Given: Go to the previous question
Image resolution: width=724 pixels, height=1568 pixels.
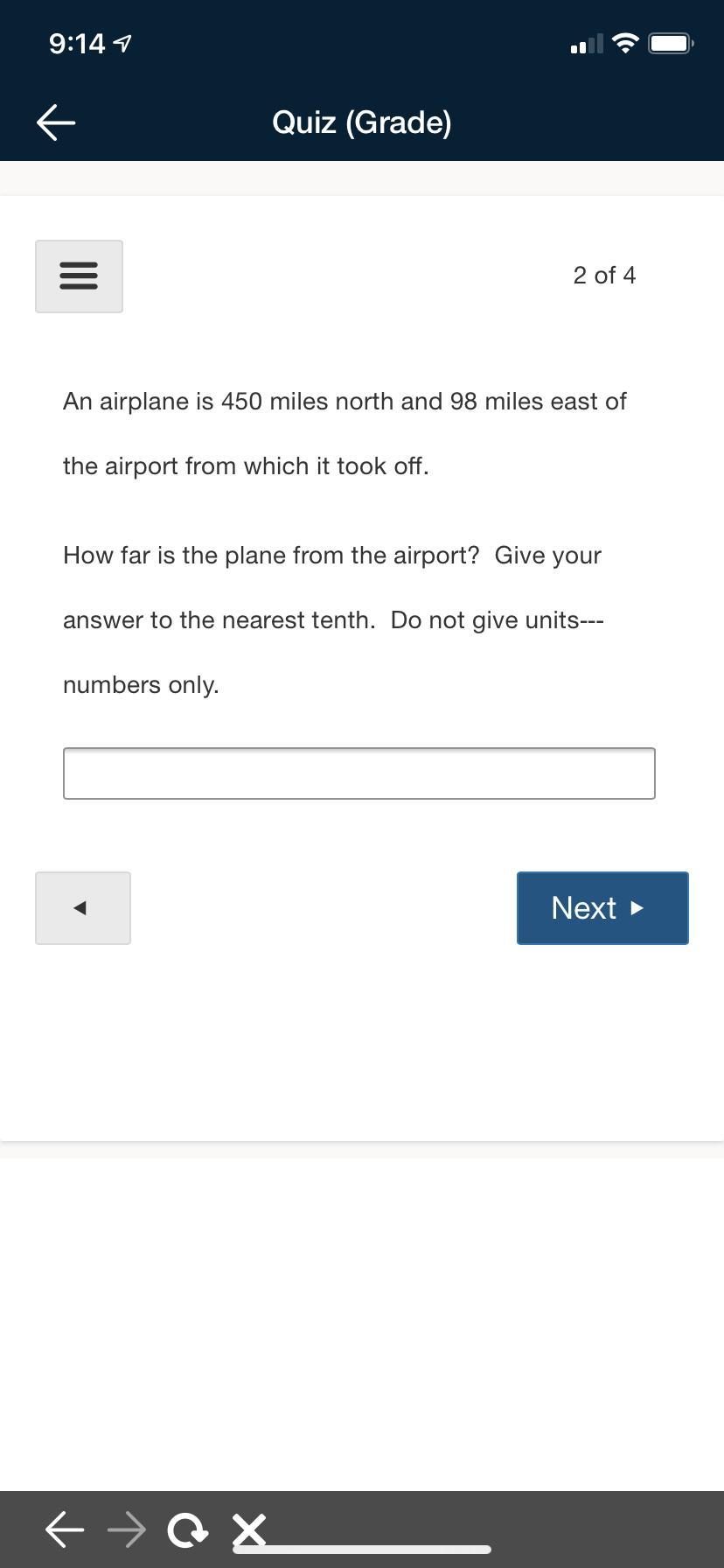Looking at the screenshot, I should (83, 908).
